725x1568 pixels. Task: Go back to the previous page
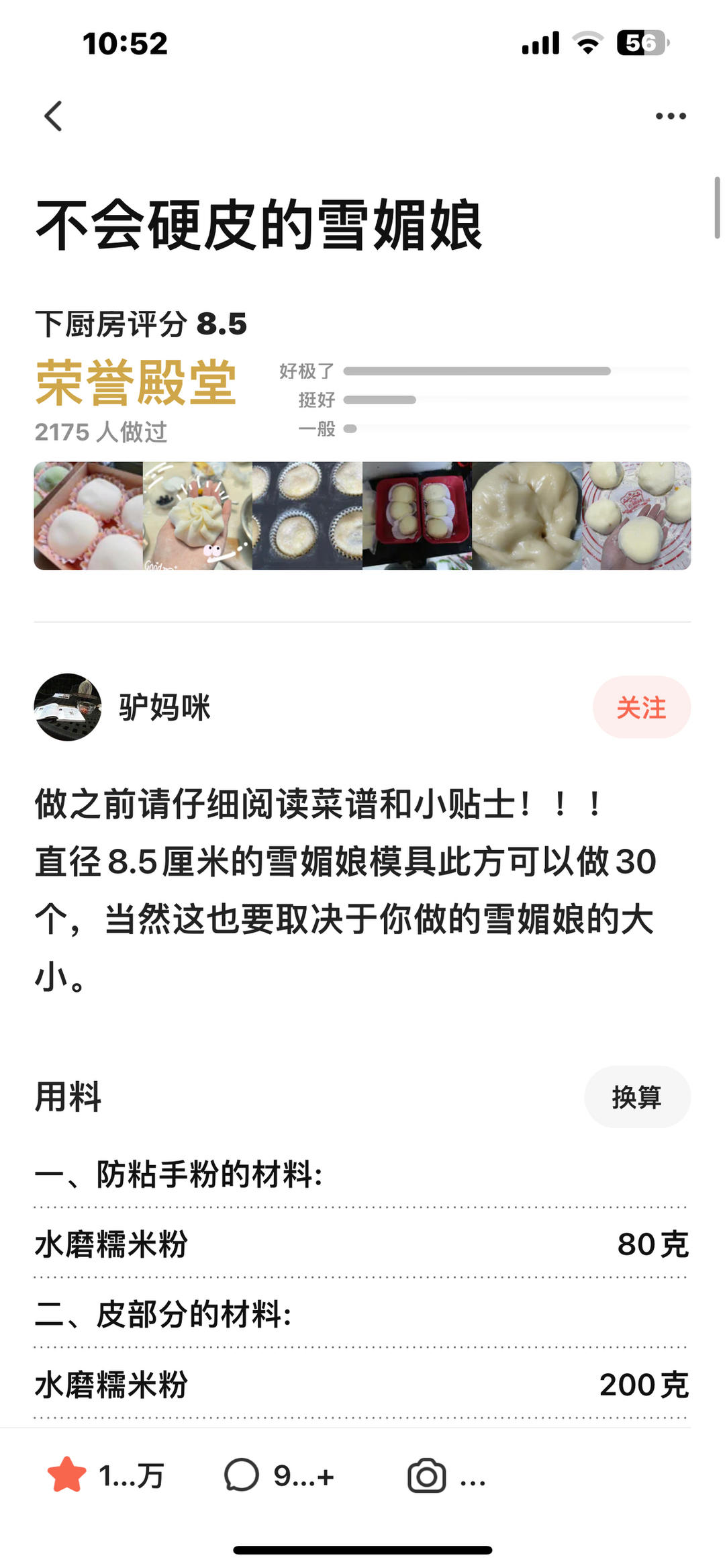[54, 116]
